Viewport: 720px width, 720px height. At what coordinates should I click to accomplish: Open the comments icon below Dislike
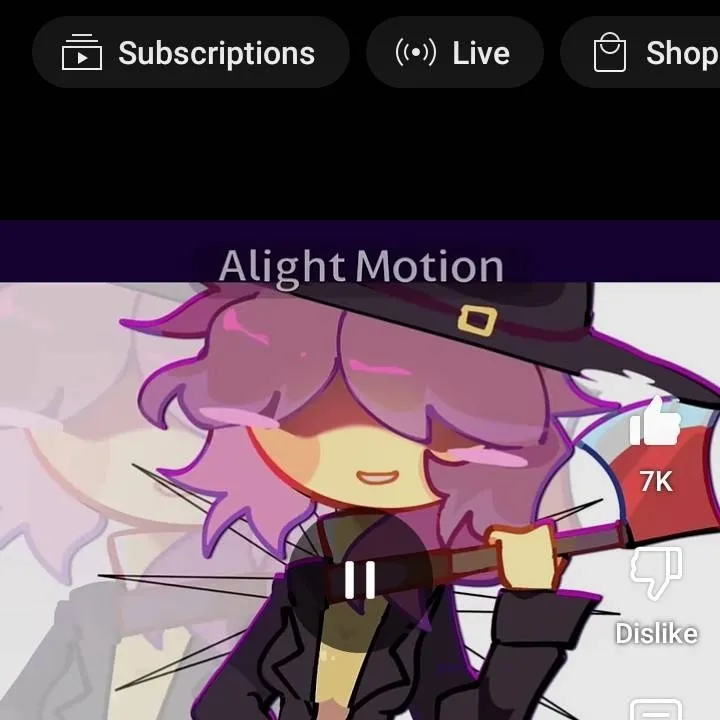point(656,707)
